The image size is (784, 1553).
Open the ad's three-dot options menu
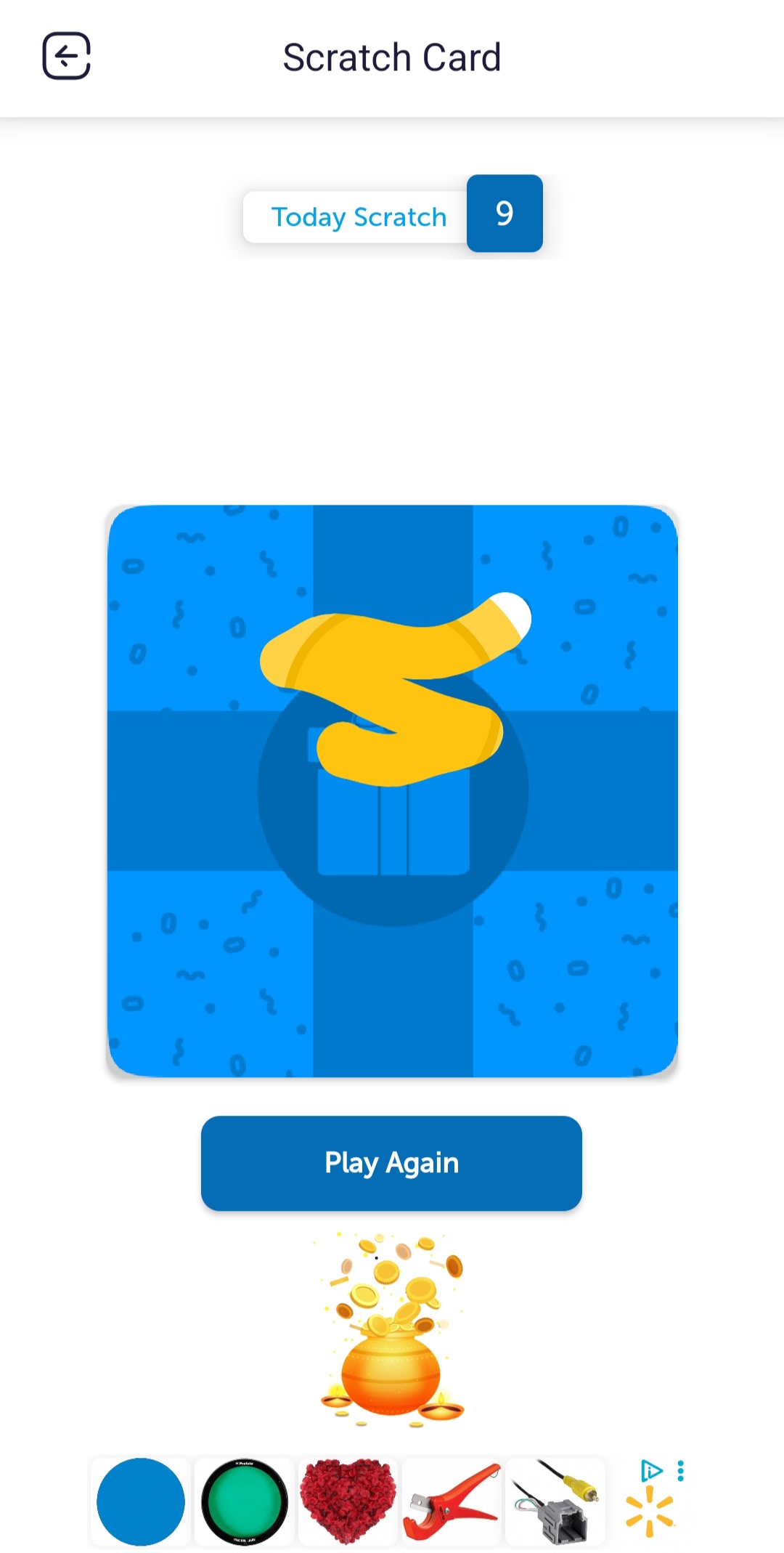coord(680,1471)
